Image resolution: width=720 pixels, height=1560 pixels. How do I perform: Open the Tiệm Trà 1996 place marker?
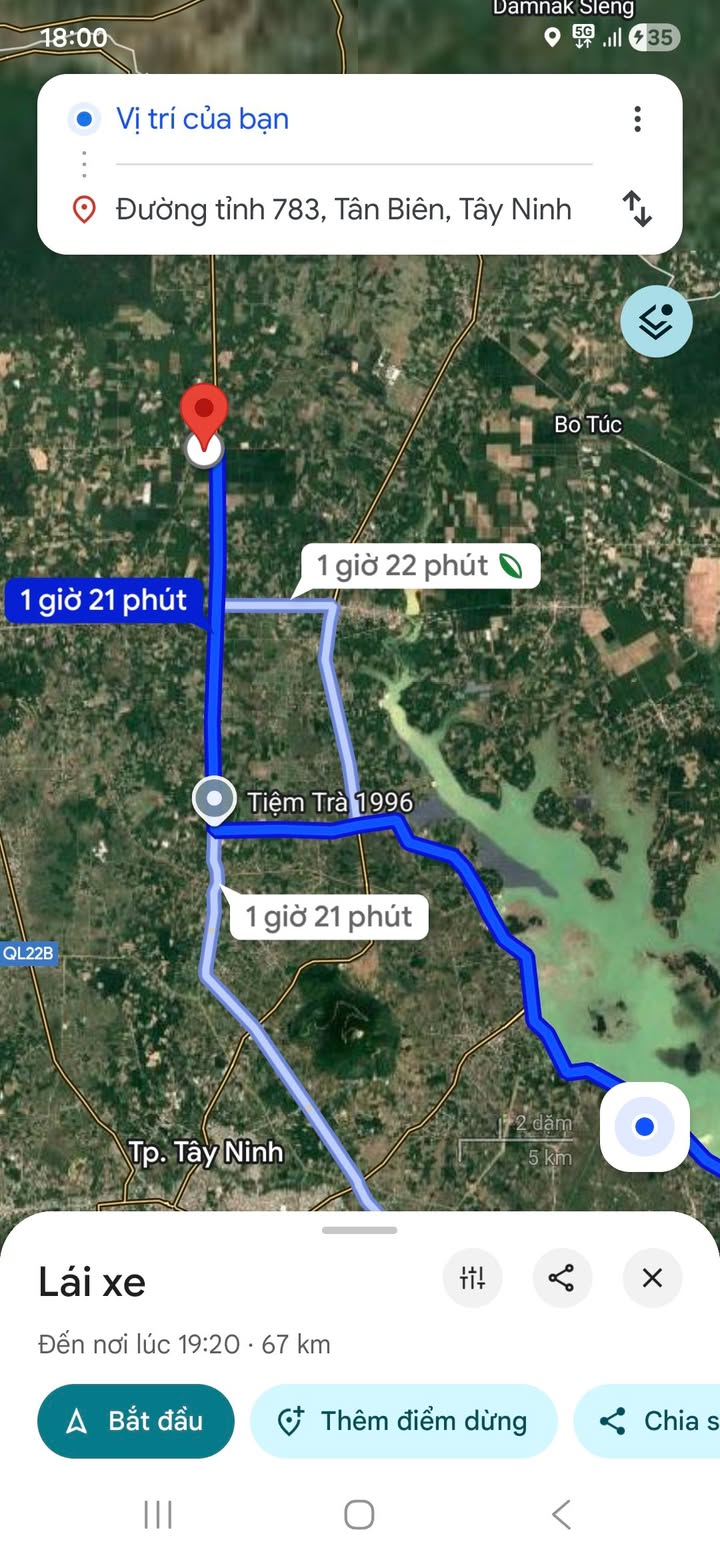pos(213,799)
